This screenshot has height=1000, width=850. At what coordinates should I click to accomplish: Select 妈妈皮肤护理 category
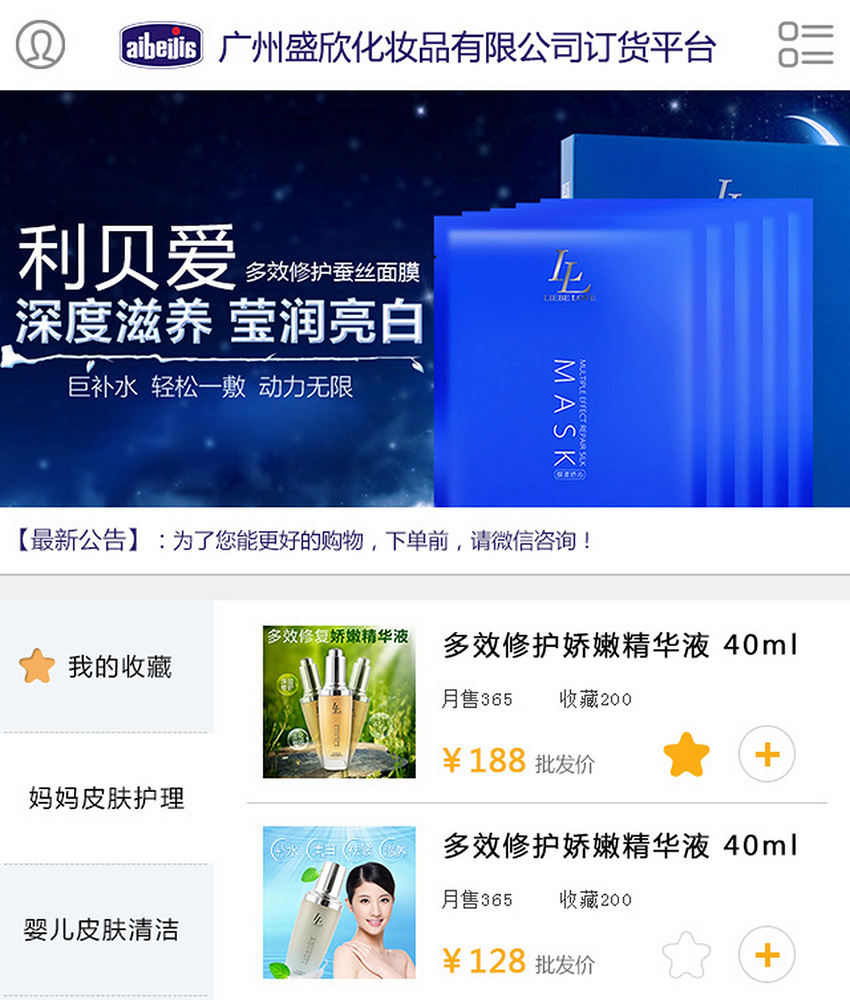[x=106, y=798]
